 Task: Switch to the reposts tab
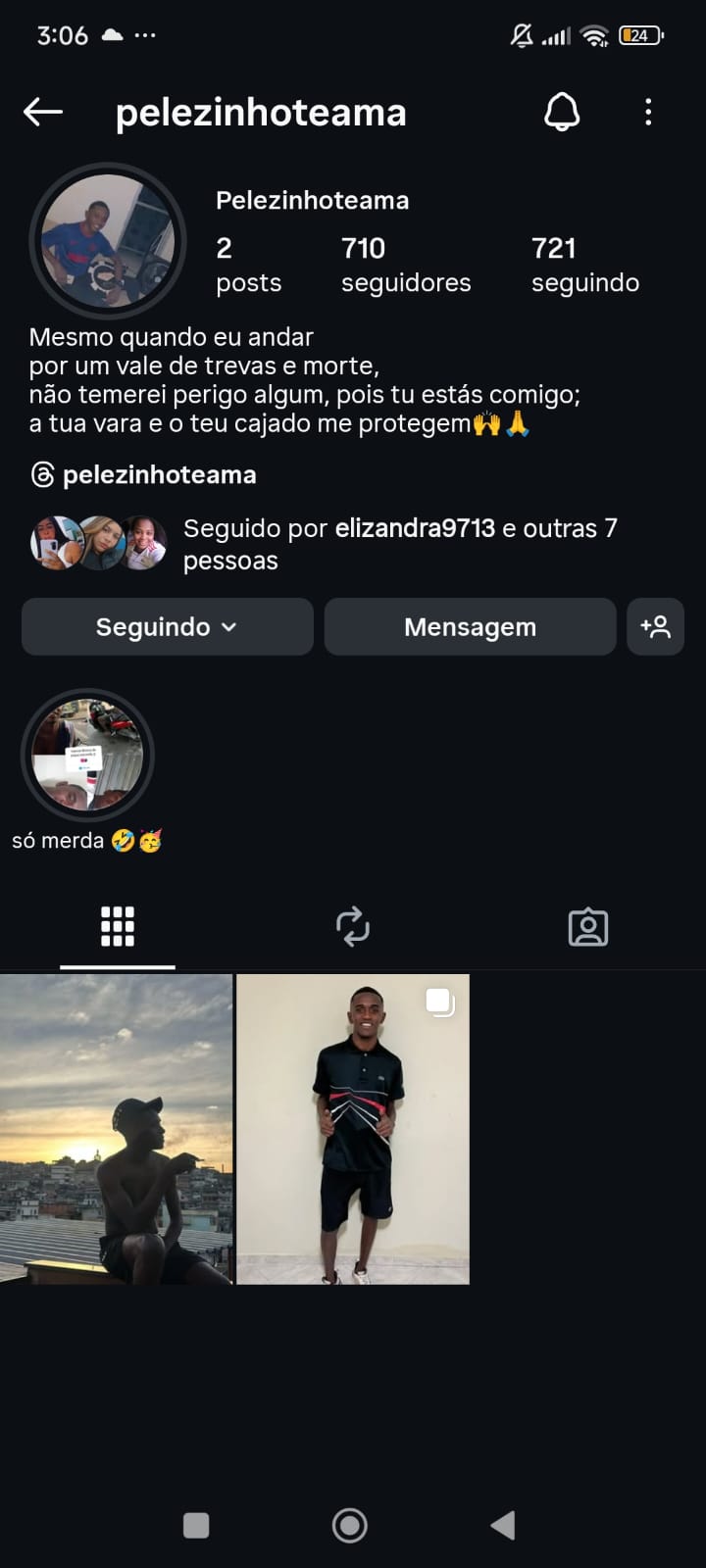tap(353, 926)
